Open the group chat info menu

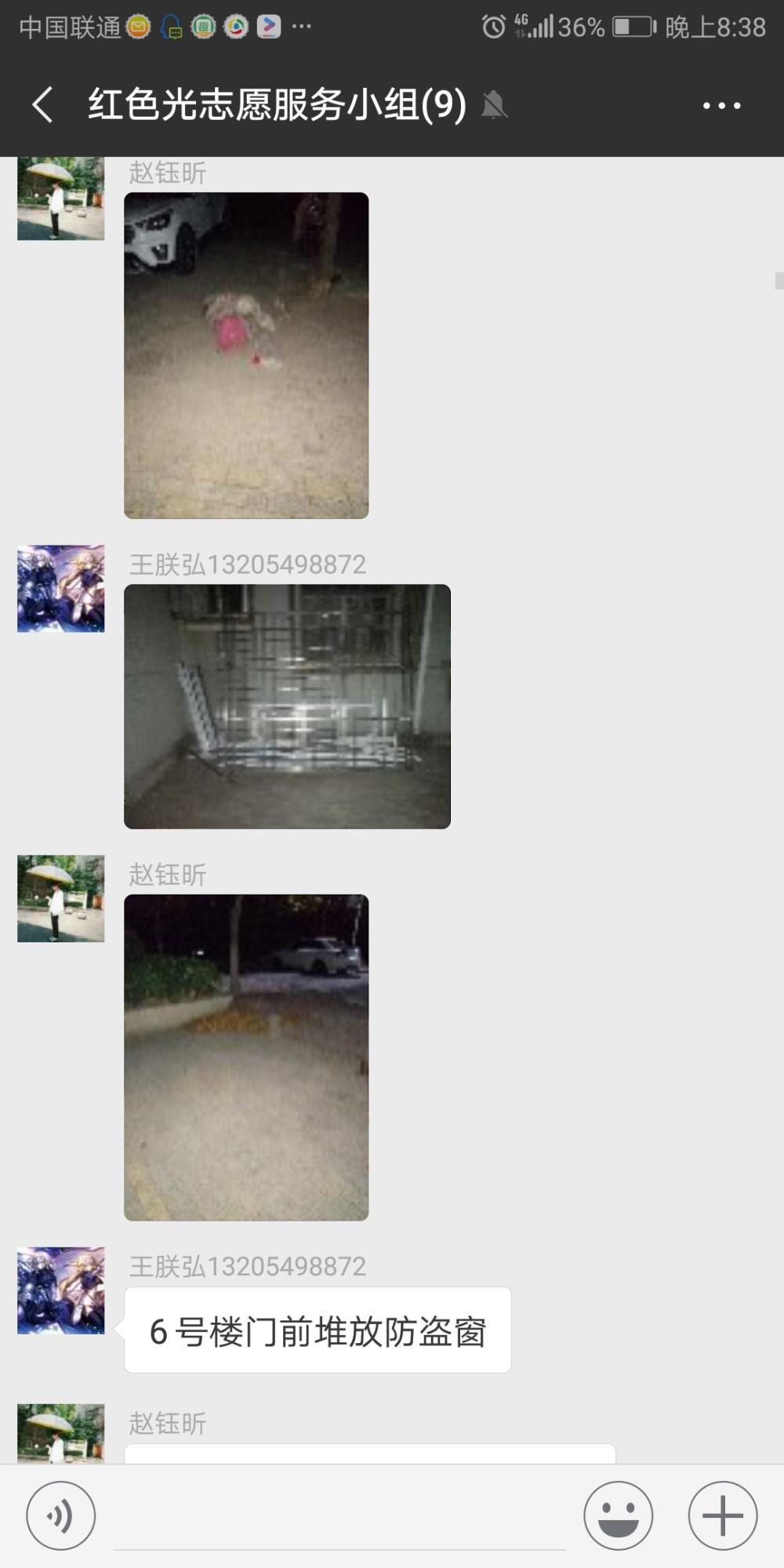(721, 105)
